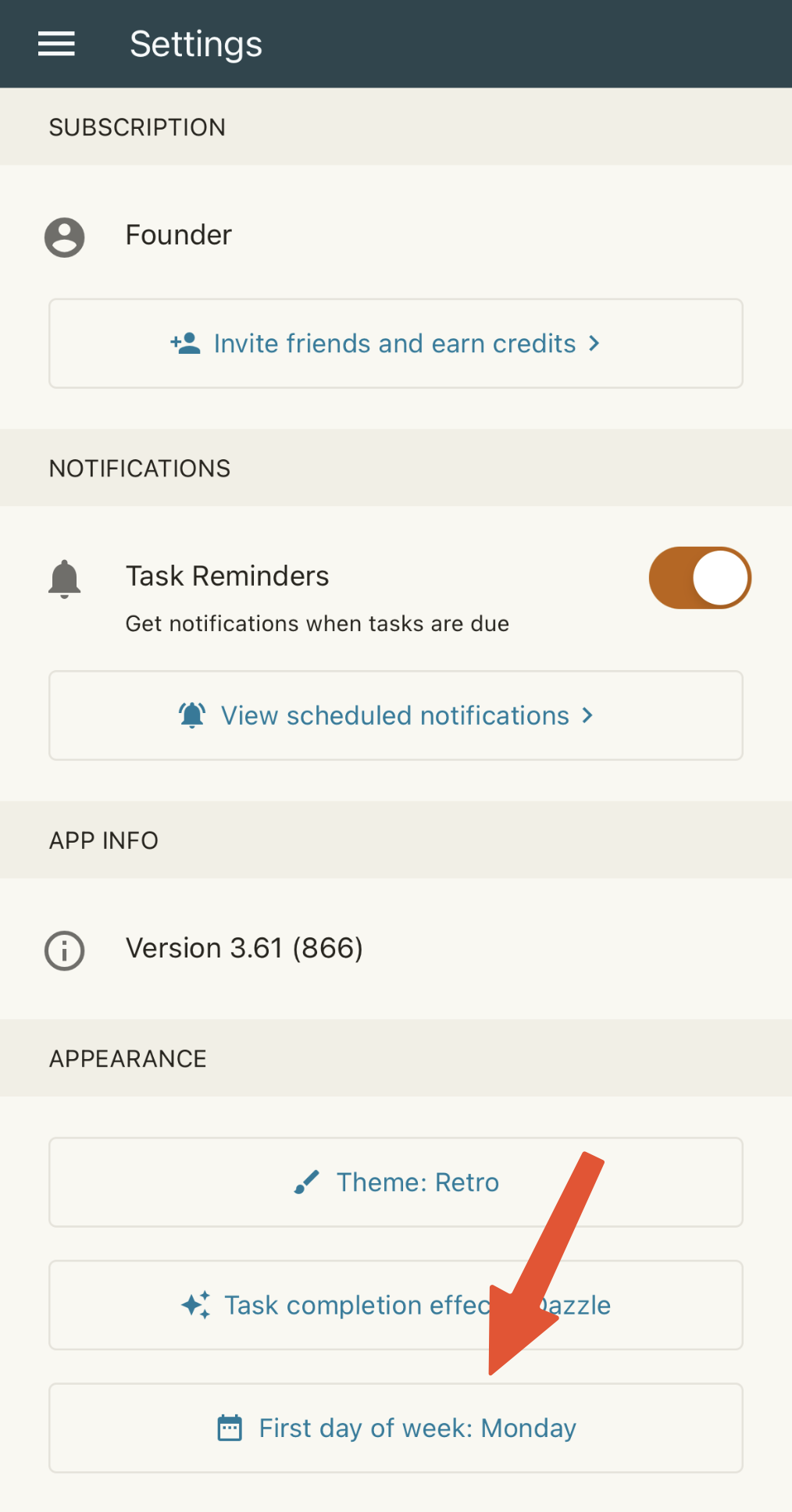Change the task completion effect
792x1512 pixels.
click(396, 1305)
